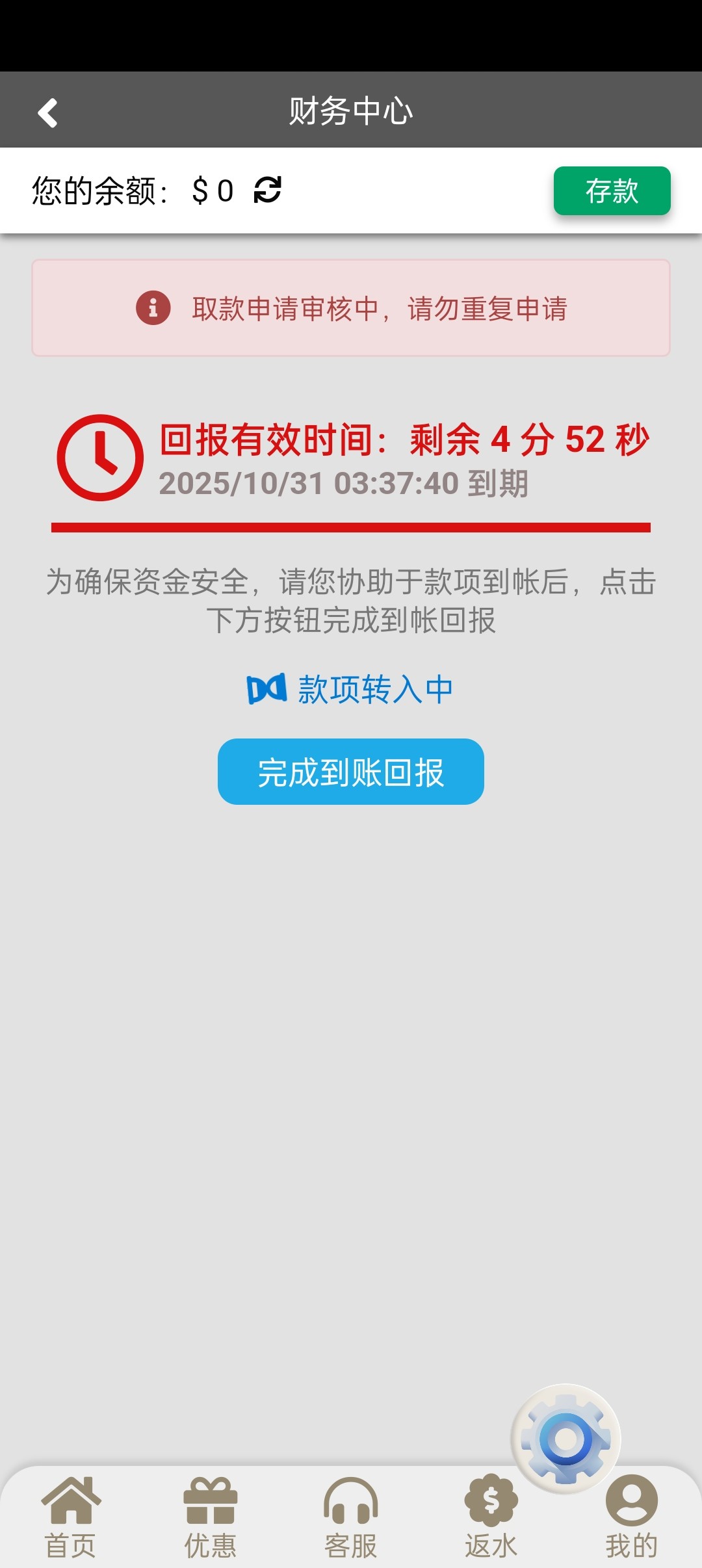Image resolution: width=702 pixels, height=1568 pixels.
Task: Tap the 财务中心 title text
Action: [351, 109]
